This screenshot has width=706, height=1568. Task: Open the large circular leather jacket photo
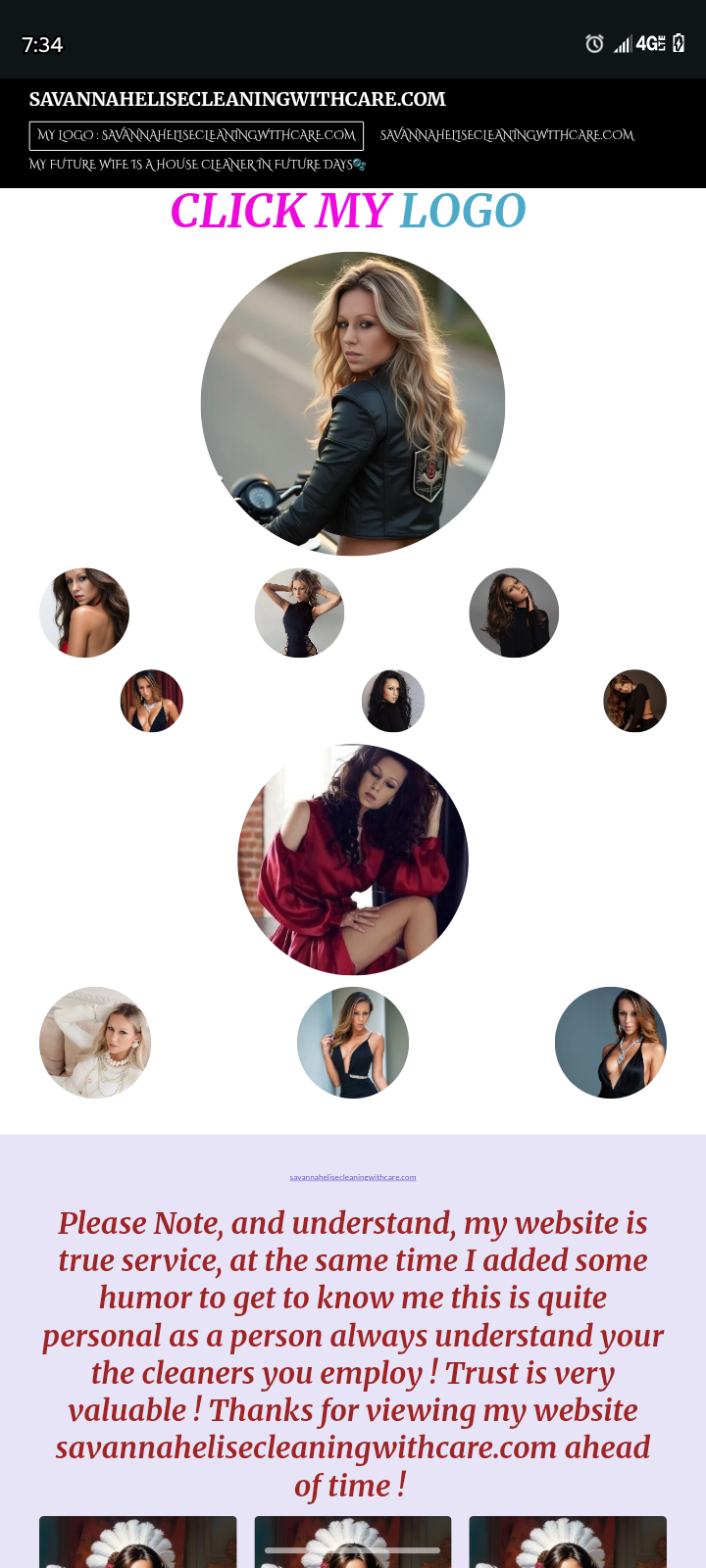pos(353,404)
